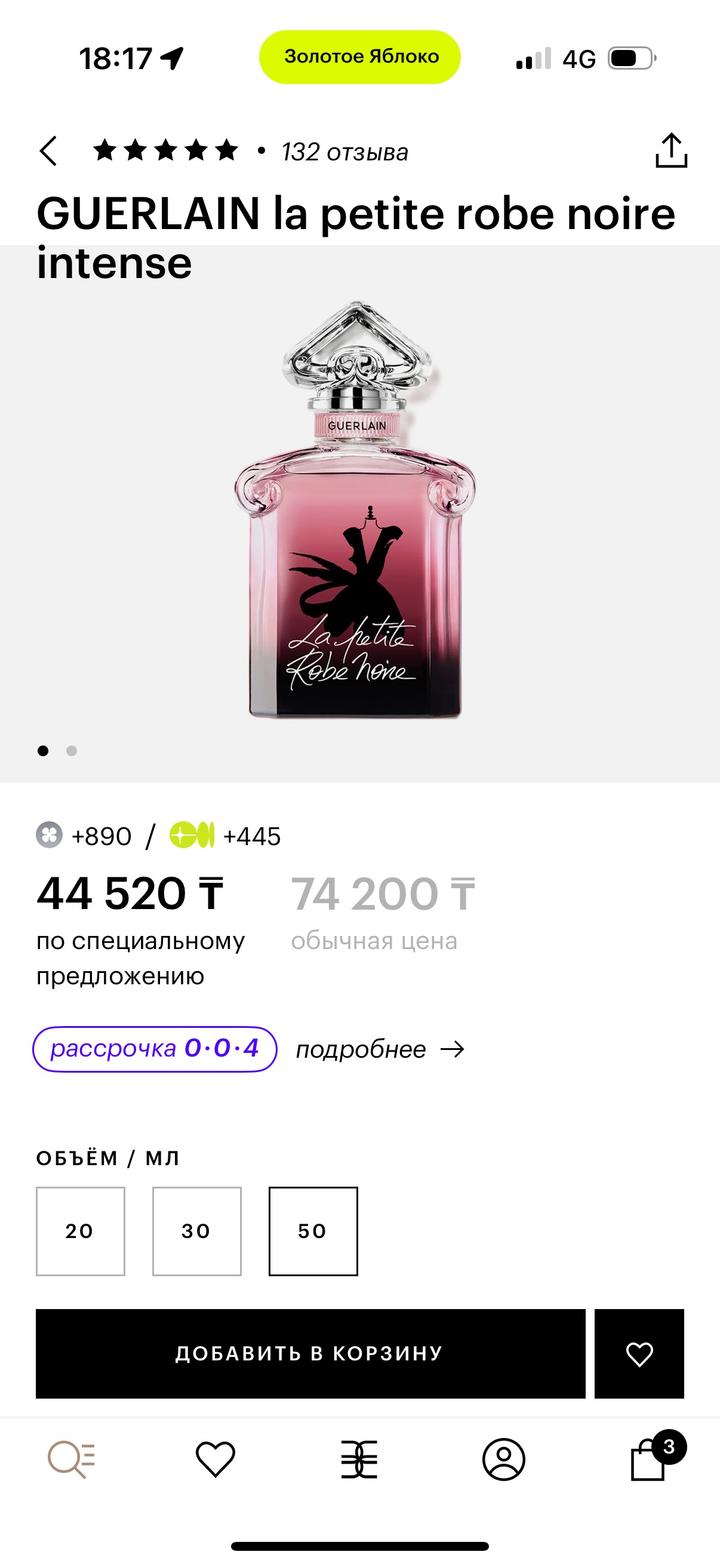Screen dimensions: 720x1565
Task: Add perfume to favorites with heart button
Action: (639, 1353)
